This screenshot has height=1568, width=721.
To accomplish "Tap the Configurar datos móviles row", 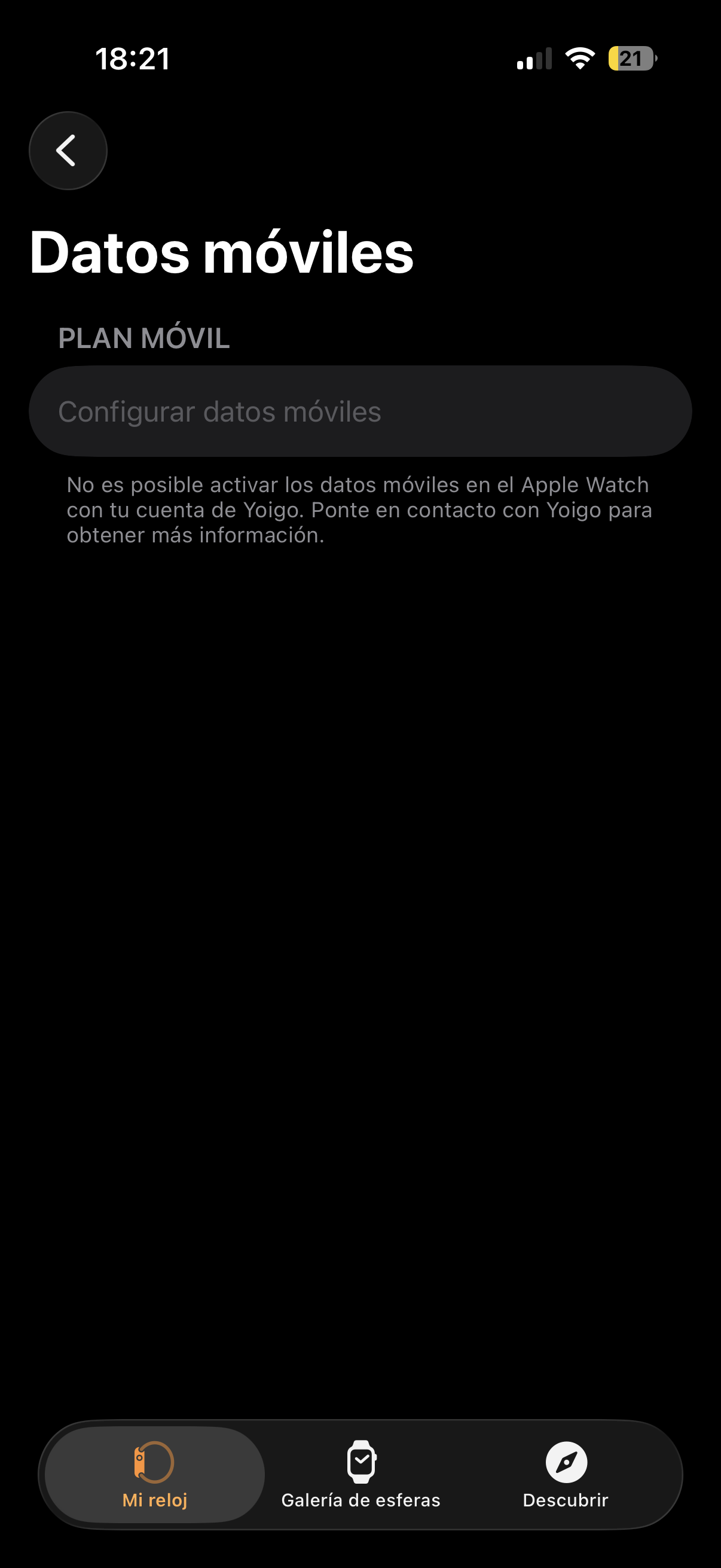I will tap(359, 411).
